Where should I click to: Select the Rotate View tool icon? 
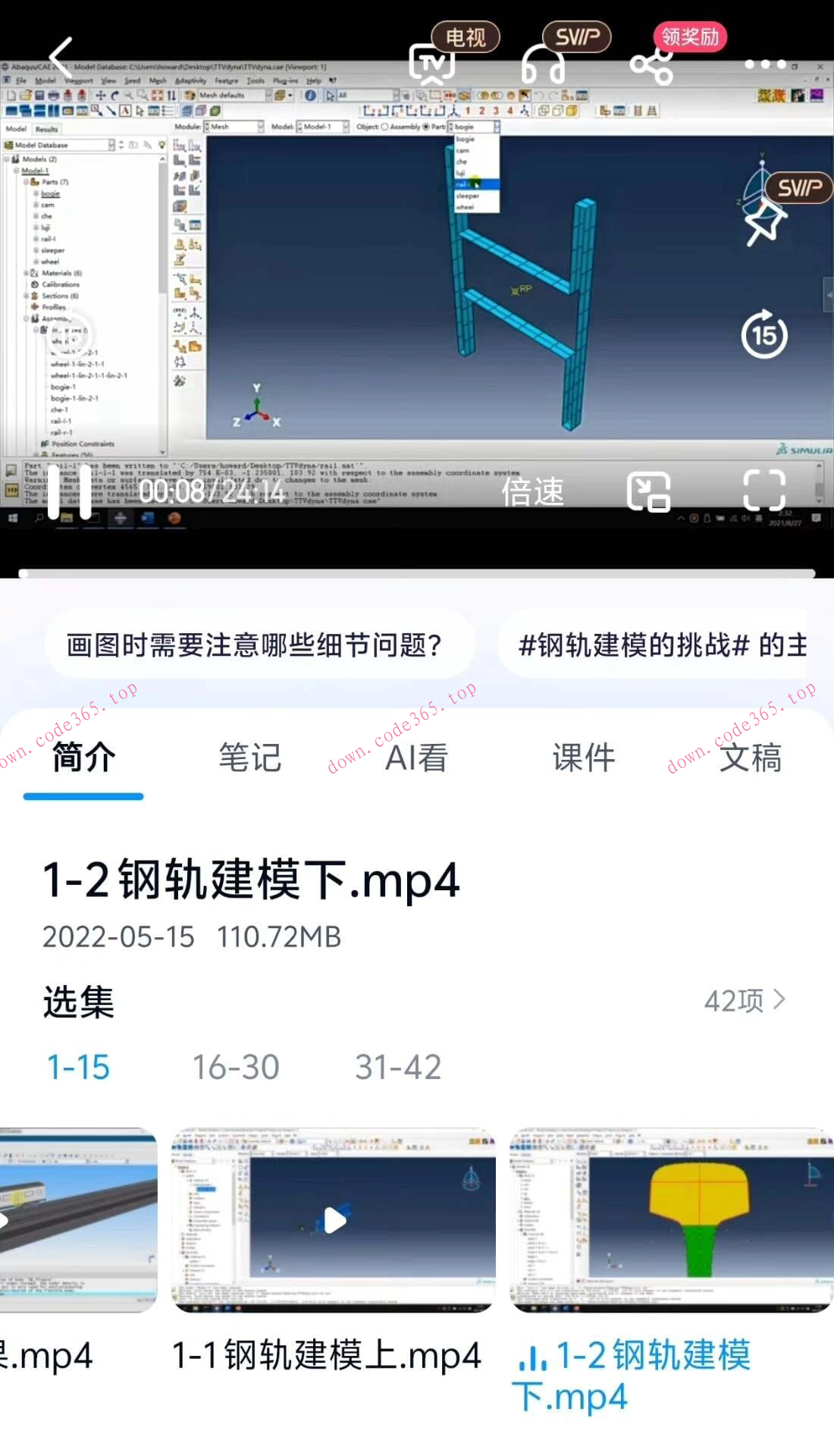tap(113, 96)
